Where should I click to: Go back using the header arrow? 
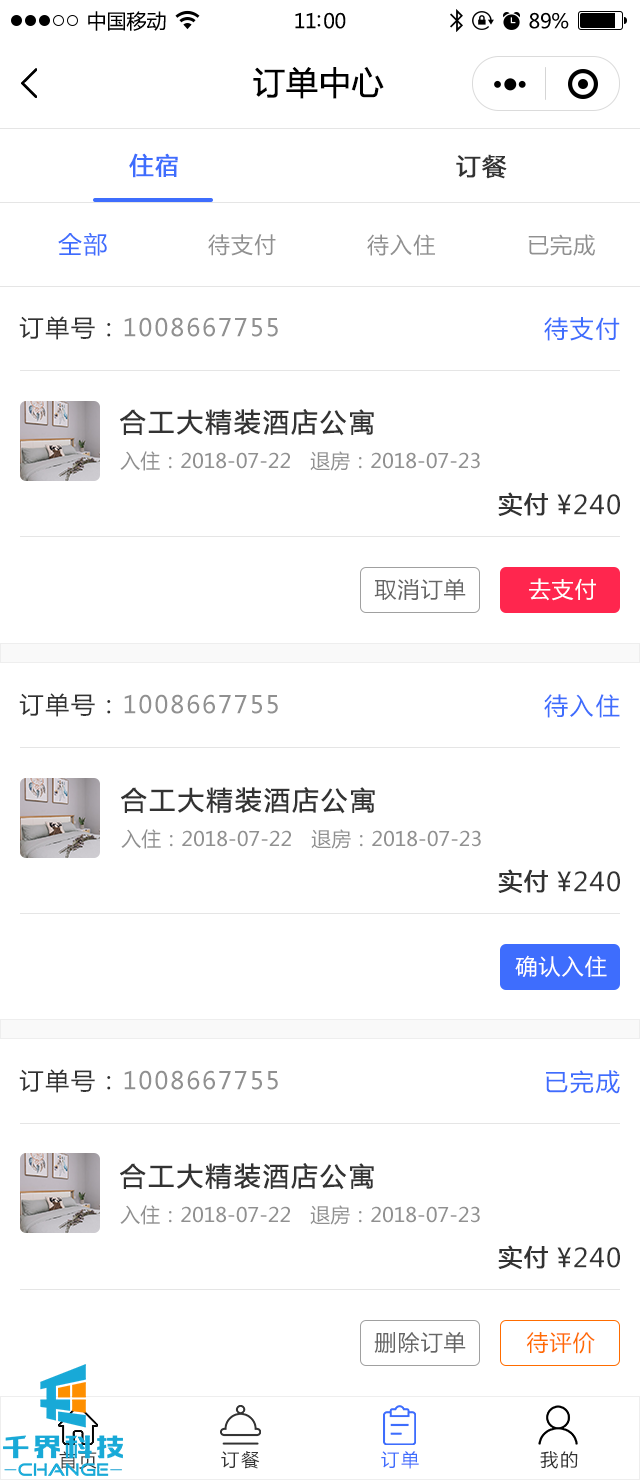point(30,83)
